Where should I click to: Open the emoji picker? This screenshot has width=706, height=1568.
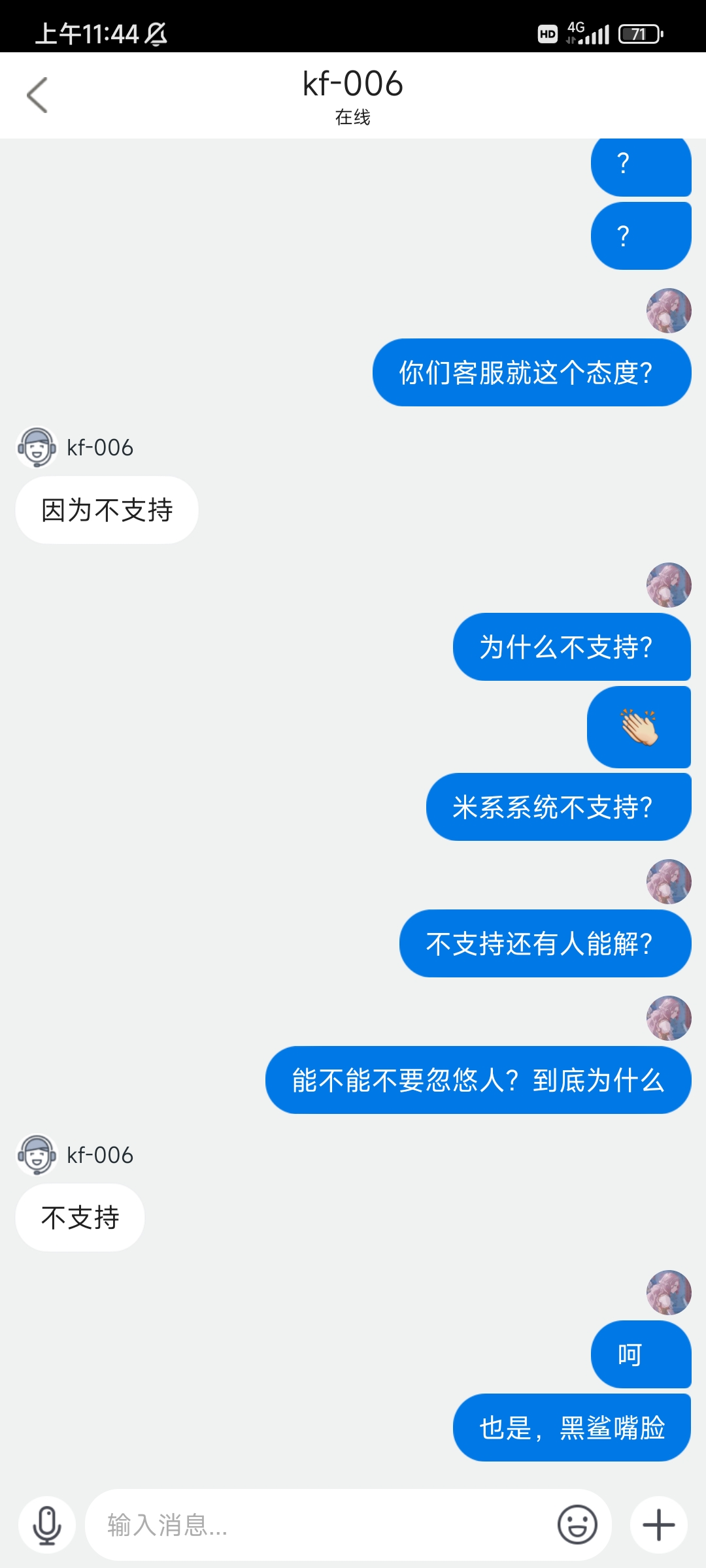[x=577, y=1525]
